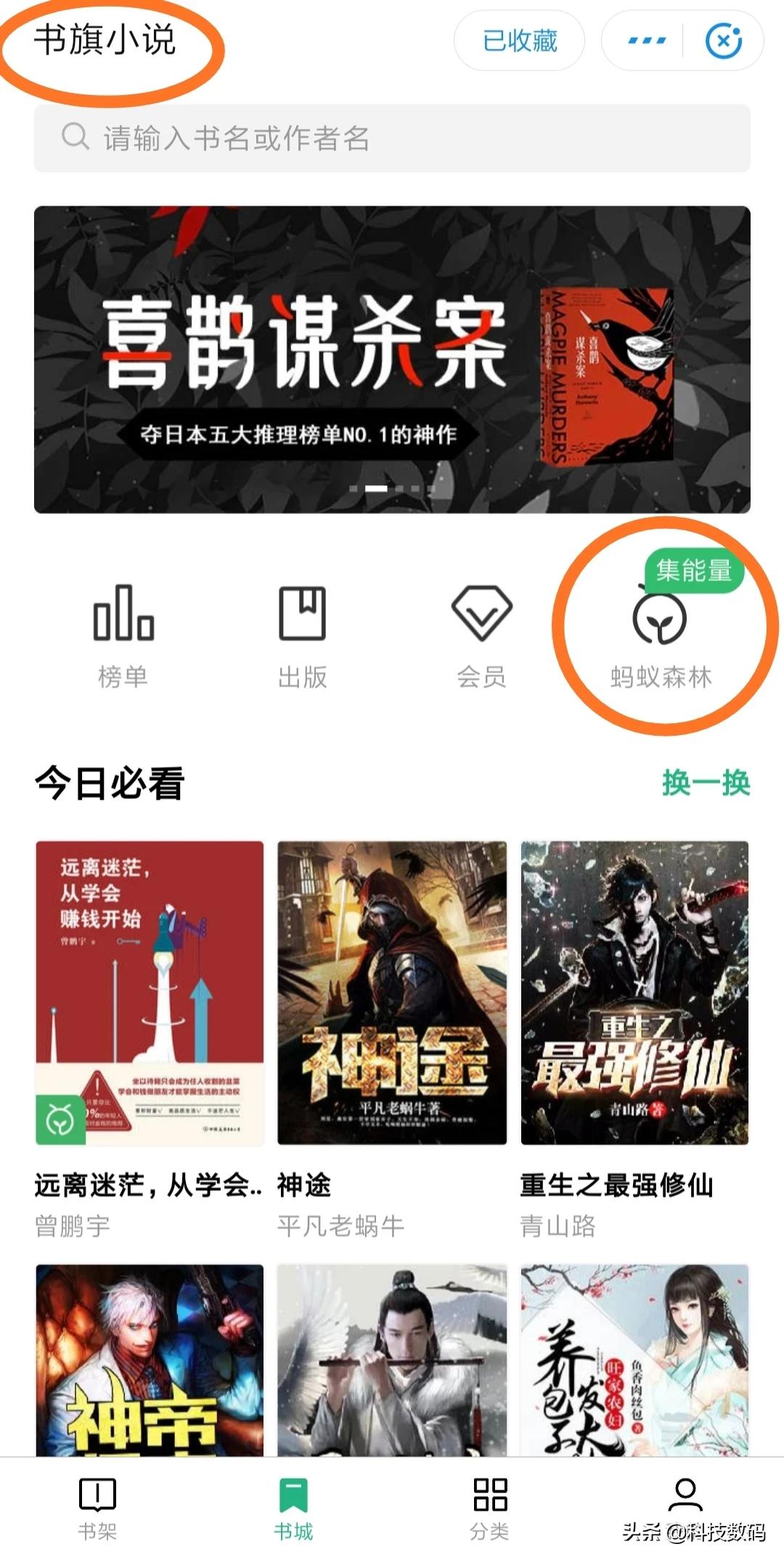This screenshot has height=1560, width=784.
Task: Open the 榜单 rankings section
Action: tap(123, 635)
